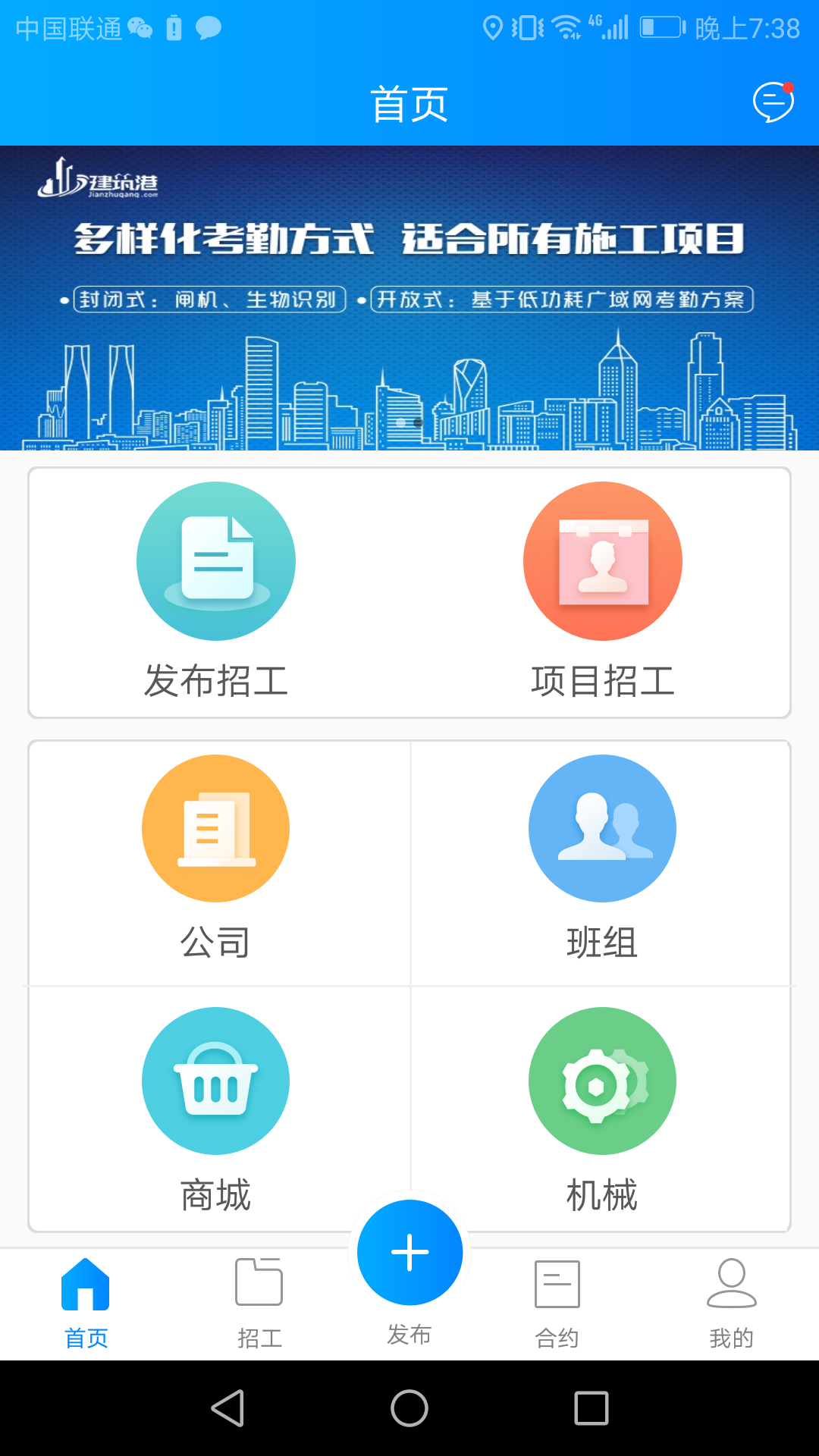The width and height of the screenshot is (819, 1456).
Task: Tap the 合约 (contracts) icon in bottom bar
Action: [x=557, y=1284]
